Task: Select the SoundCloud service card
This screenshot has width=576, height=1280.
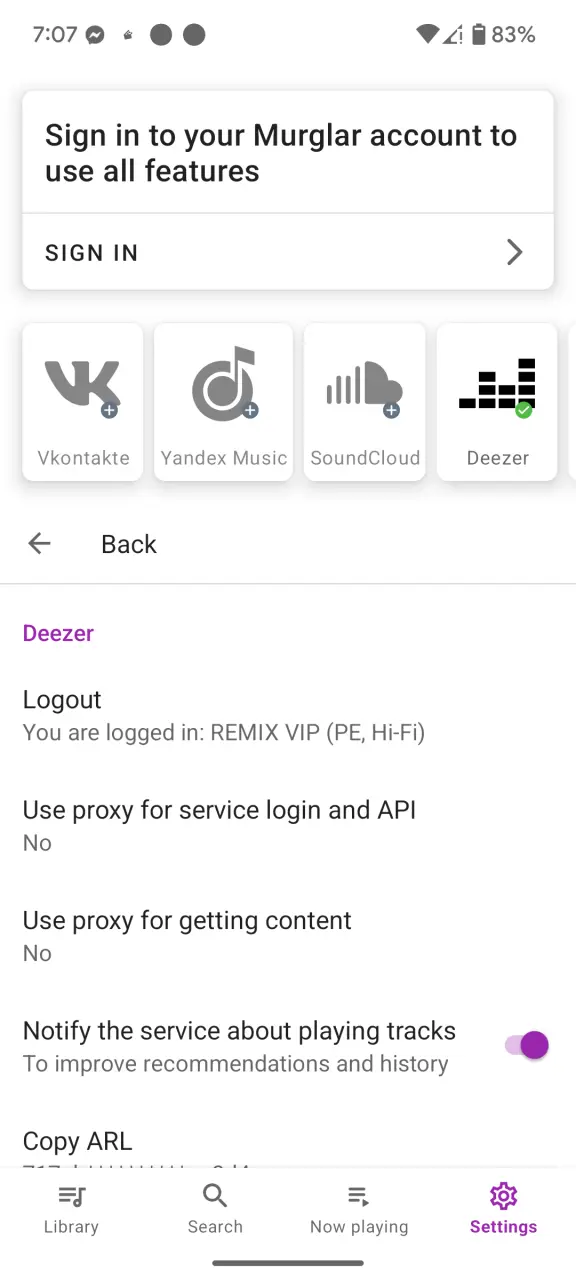Action: [365, 402]
